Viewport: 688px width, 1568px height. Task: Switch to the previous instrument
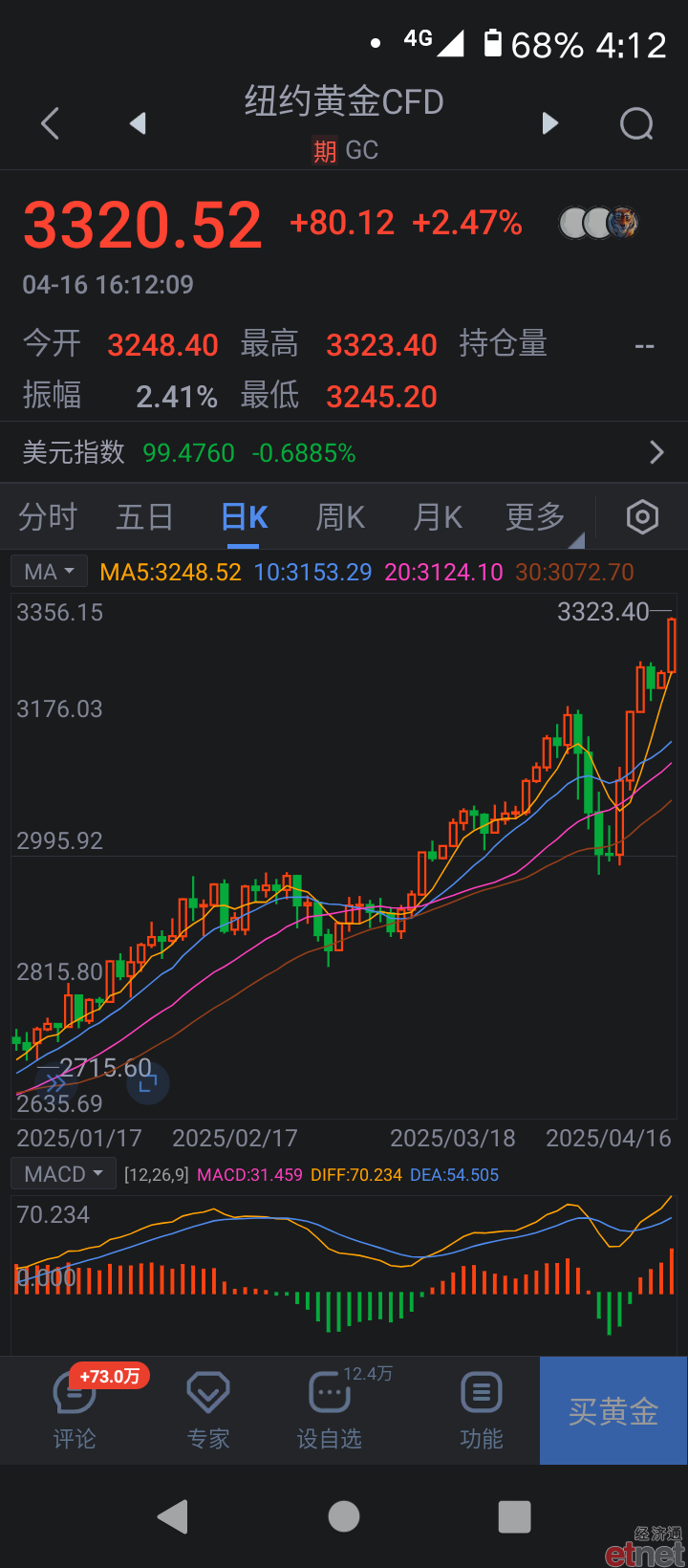tap(139, 123)
